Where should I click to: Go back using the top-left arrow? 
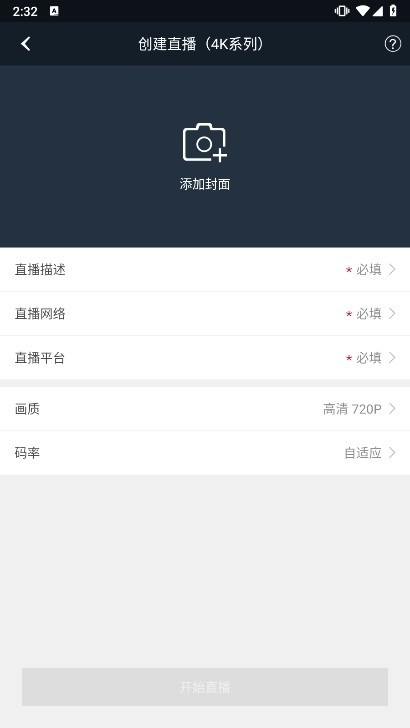(26, 44)
